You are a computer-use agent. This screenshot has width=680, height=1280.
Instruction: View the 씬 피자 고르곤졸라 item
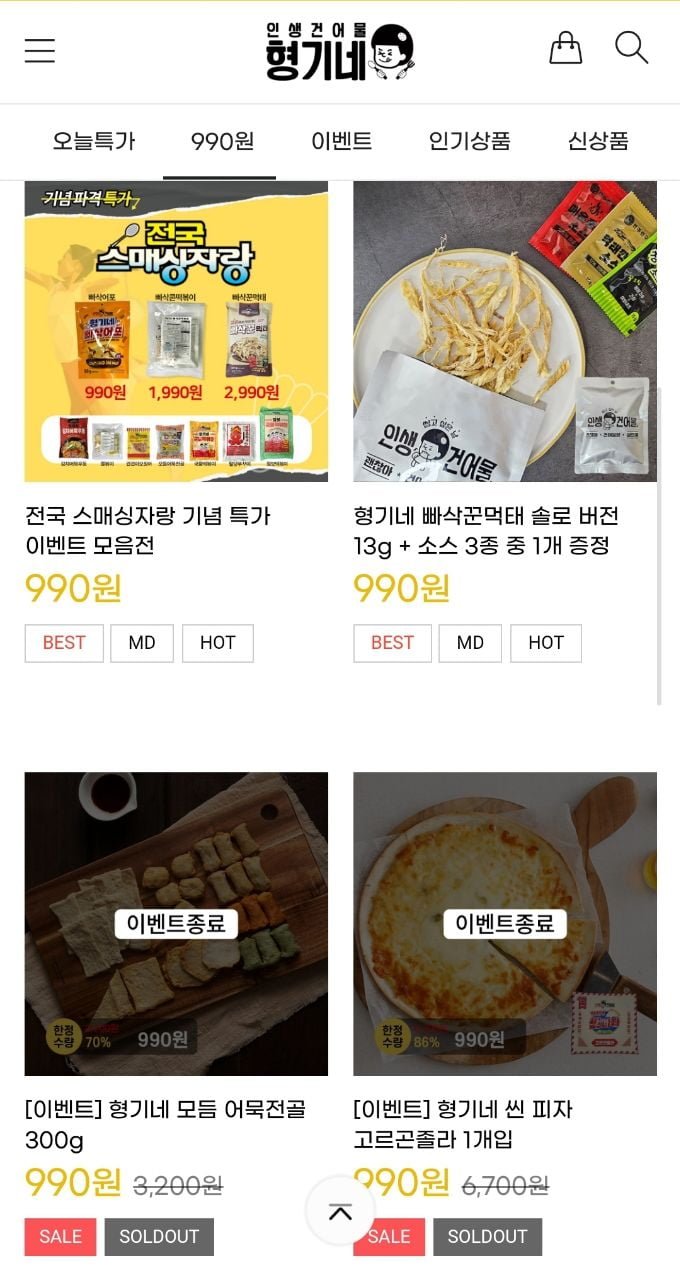click(x=505, y=924)
